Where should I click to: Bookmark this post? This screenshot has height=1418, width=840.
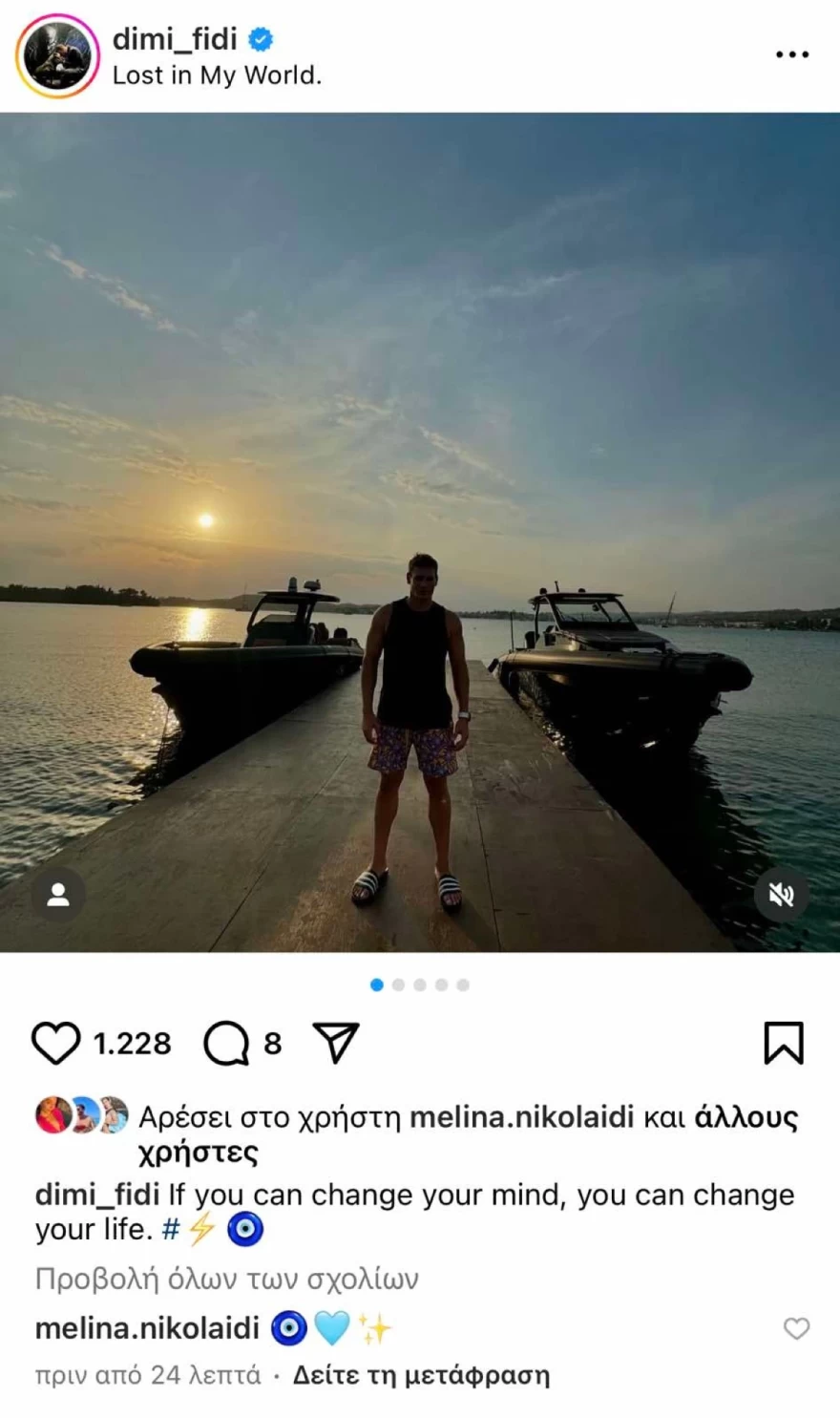(x=784, y=1043)
